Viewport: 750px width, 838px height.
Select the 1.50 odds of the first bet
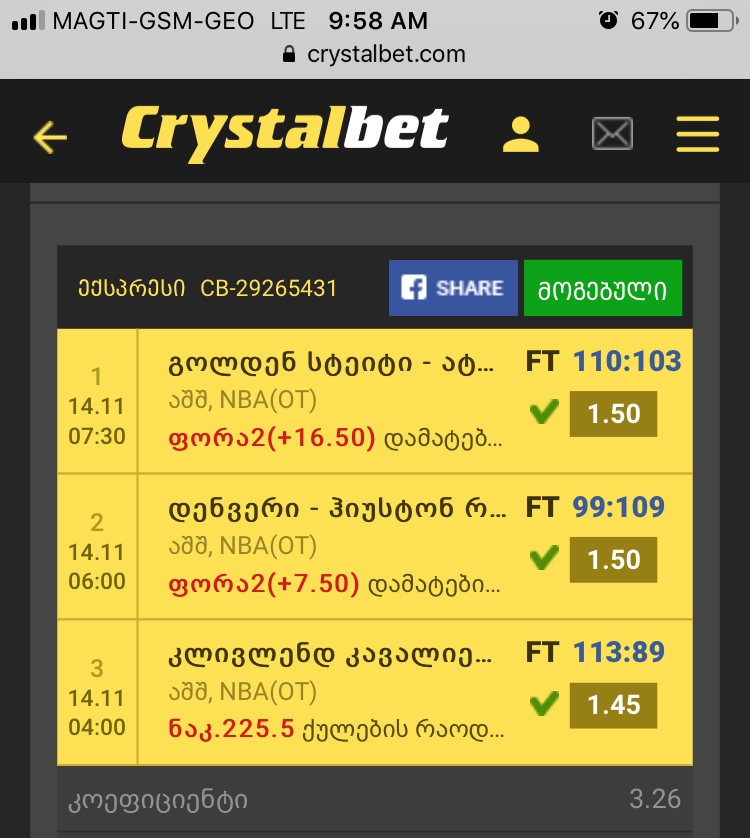click(x=613, y=413)
